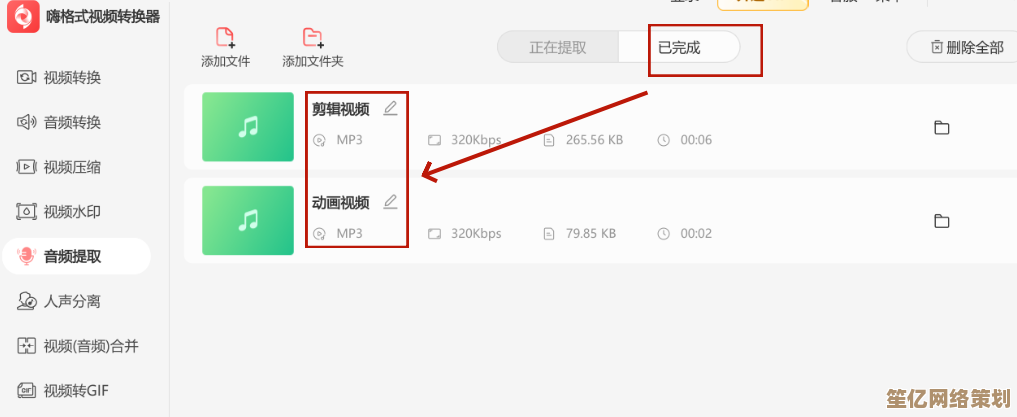Image resolution: width=1017 pixels, height=417 pixels.
Task: Open the 音频转换 section
Action: 71,122
